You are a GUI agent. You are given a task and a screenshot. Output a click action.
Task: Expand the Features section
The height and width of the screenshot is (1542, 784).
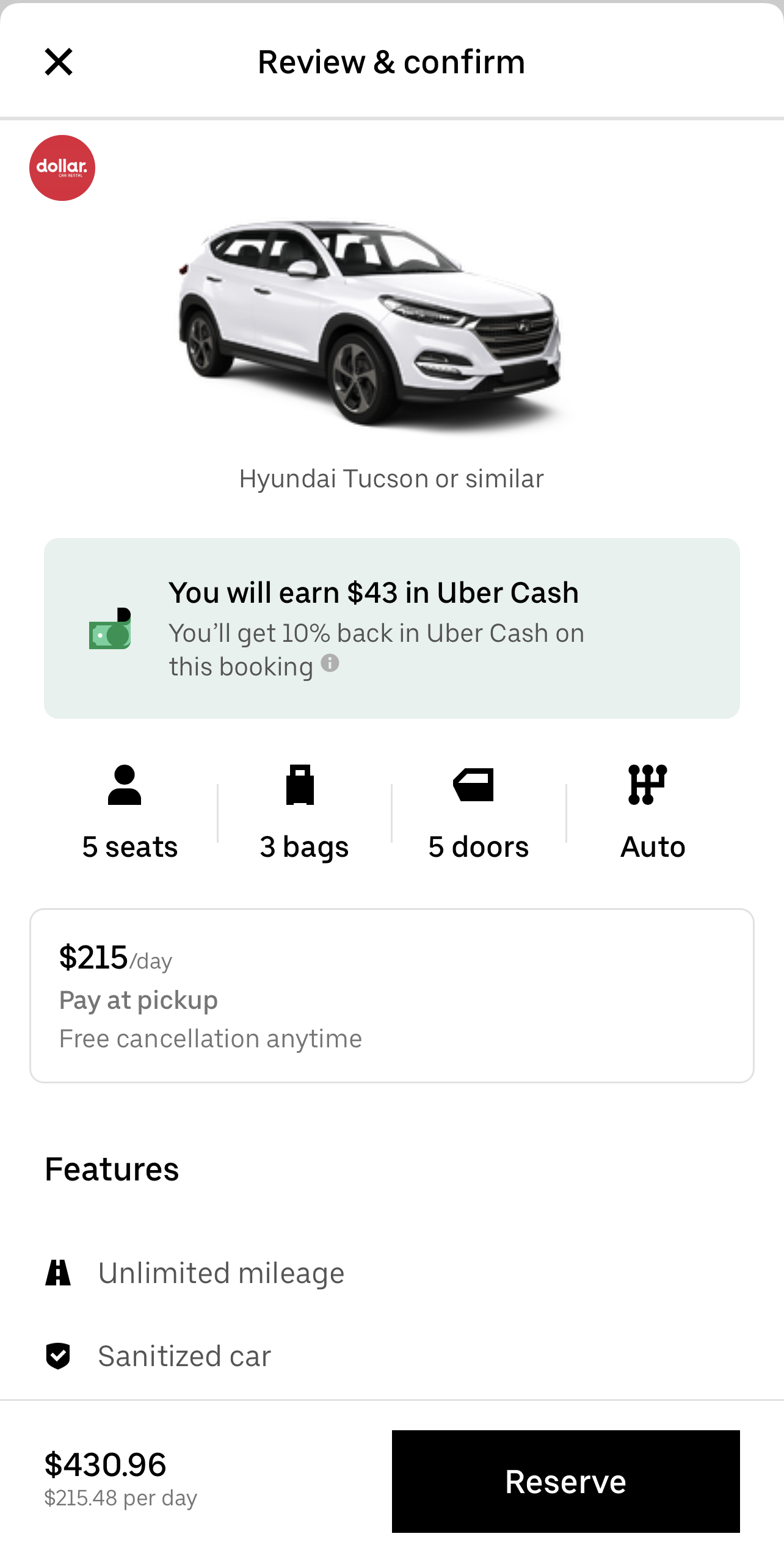112,1169
